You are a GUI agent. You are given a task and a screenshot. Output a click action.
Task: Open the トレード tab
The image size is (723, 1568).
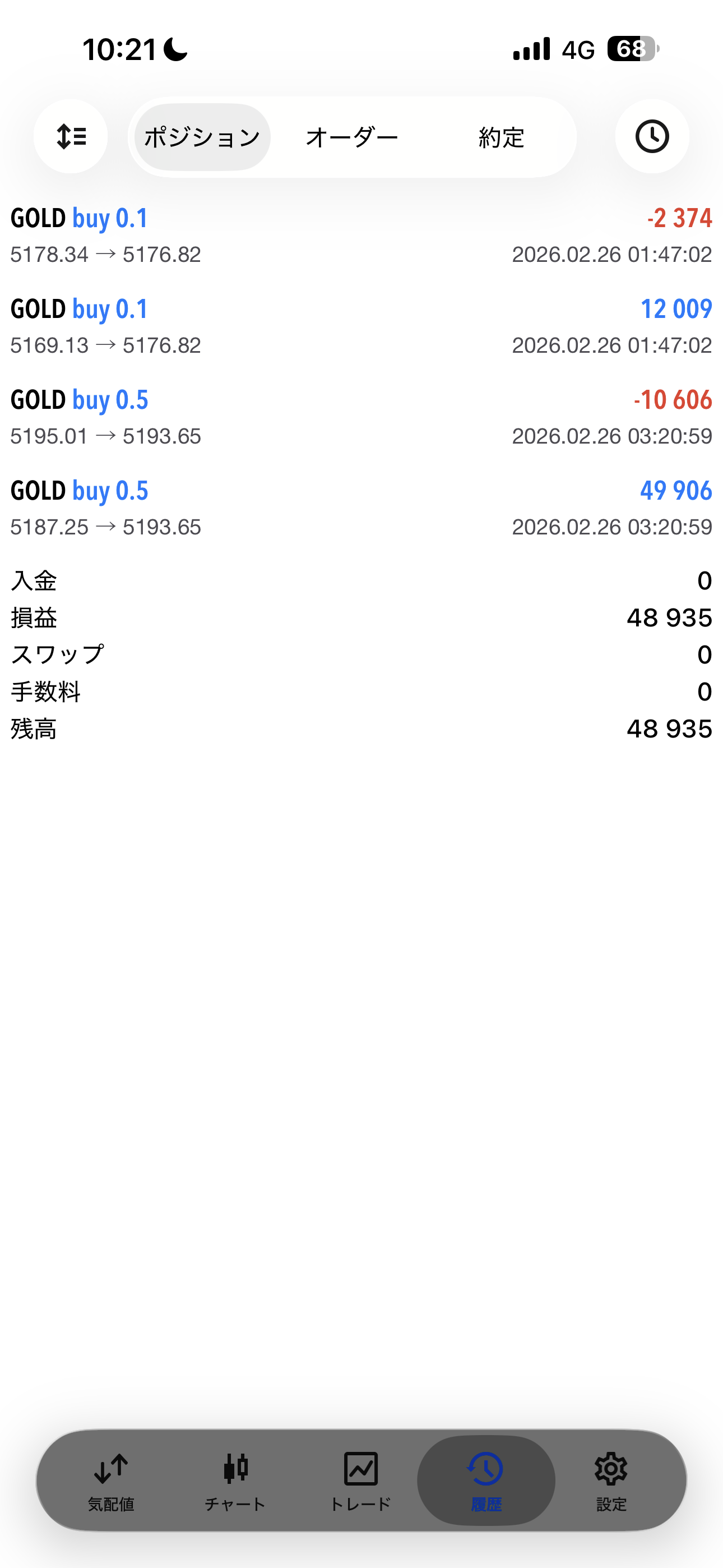pyautogui.click(x=360, y=1481)
